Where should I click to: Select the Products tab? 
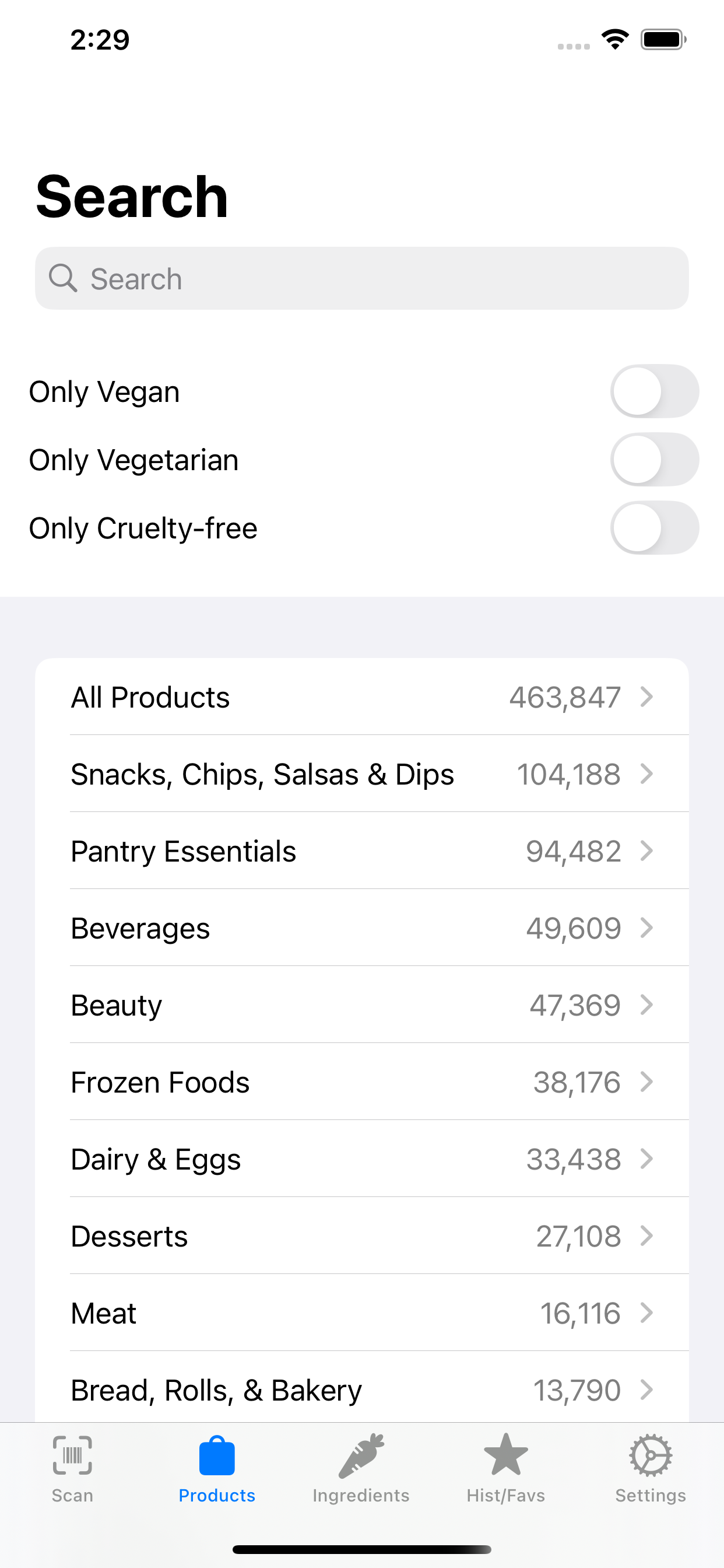(x=217, y=1468)
